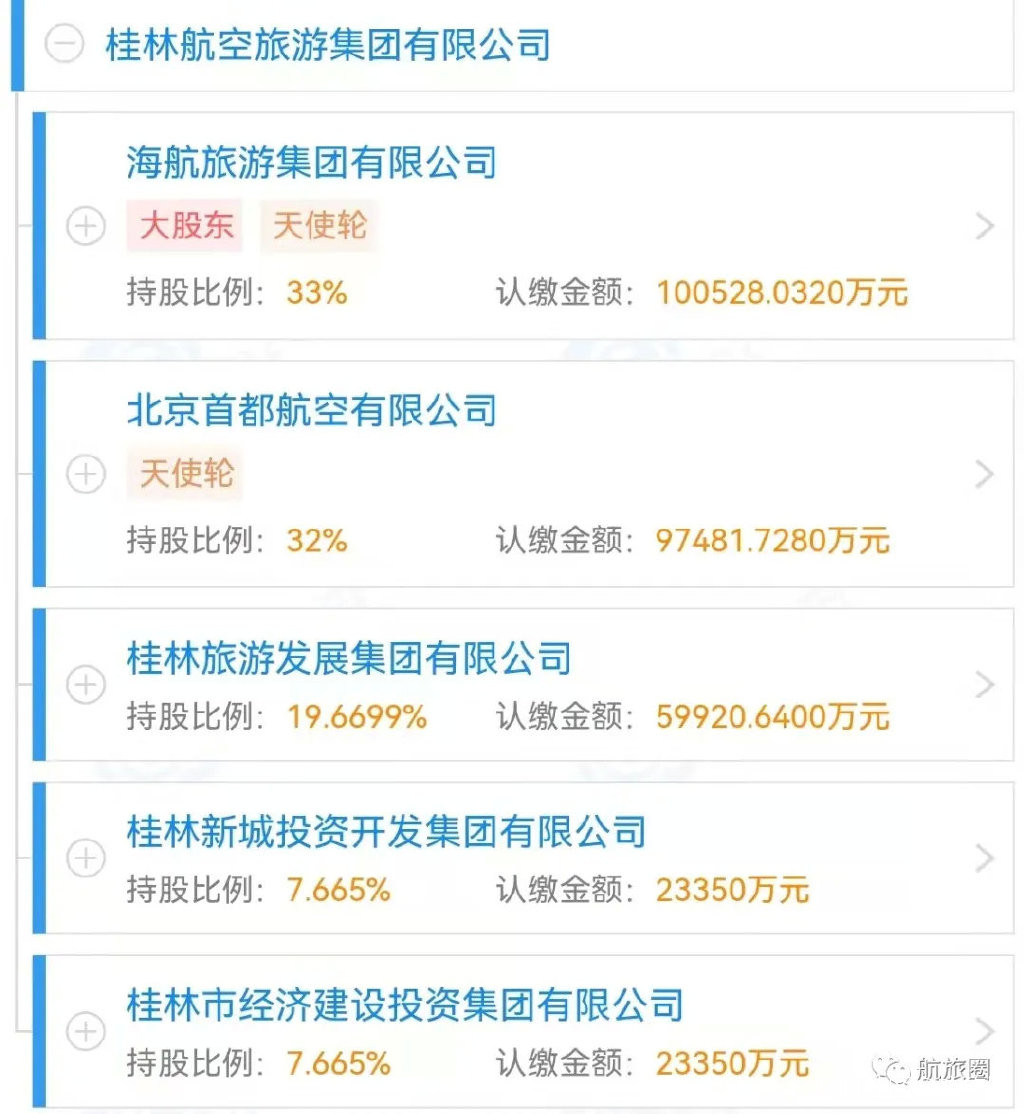Tap the 桂林航空旅游集团有限公司 company name link

[328, 45]
